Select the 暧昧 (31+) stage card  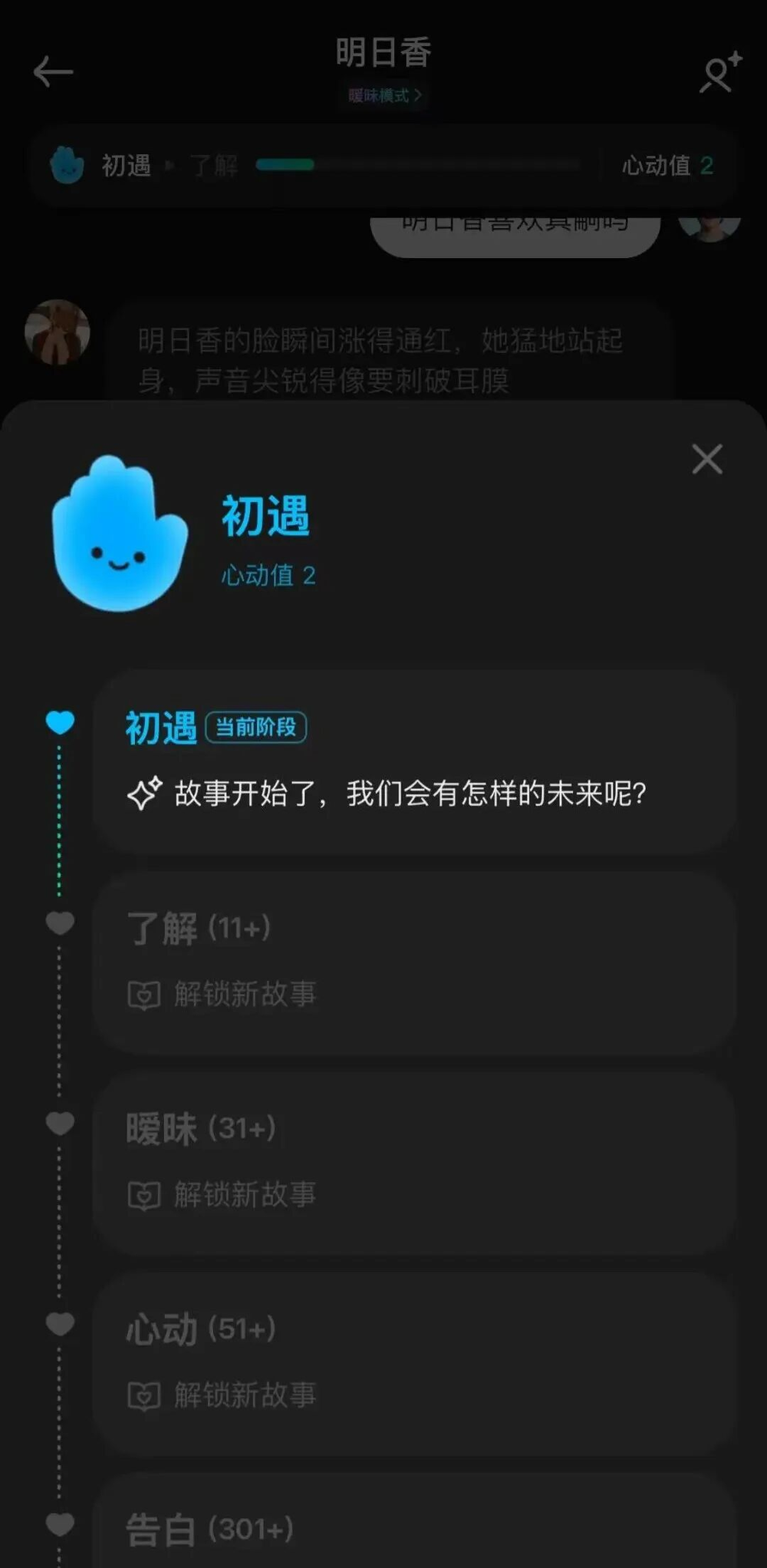tap(414, 1162)
